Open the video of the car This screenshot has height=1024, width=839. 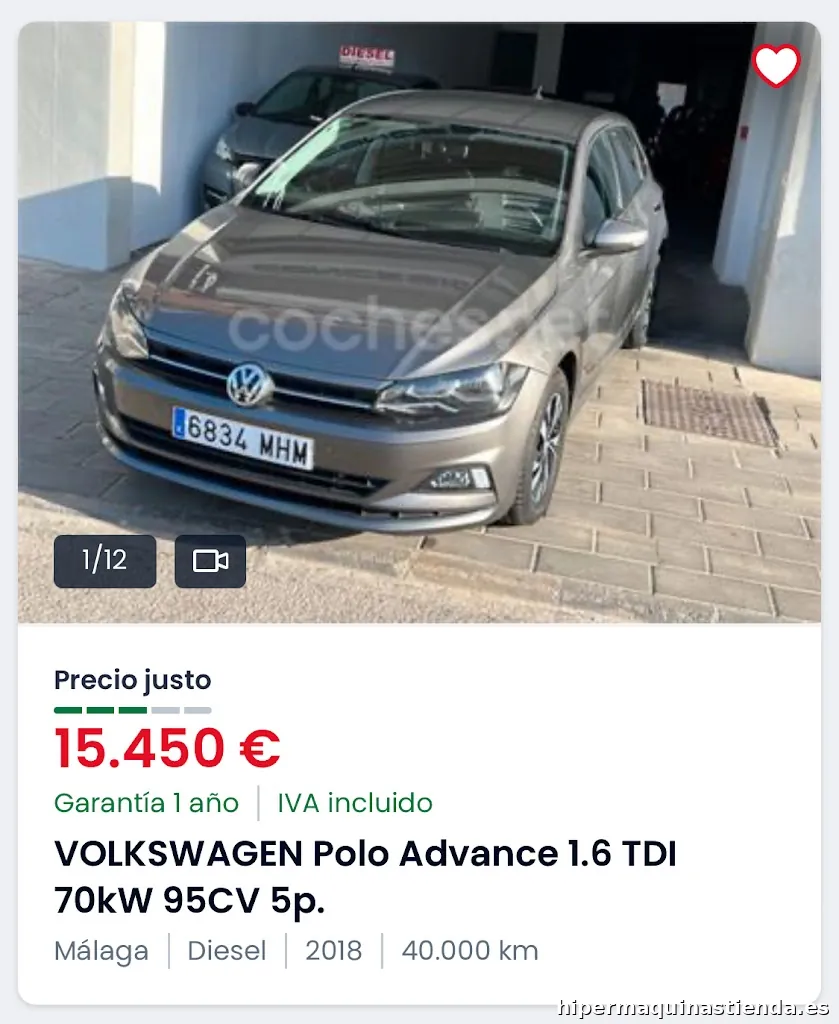point(210,561)
